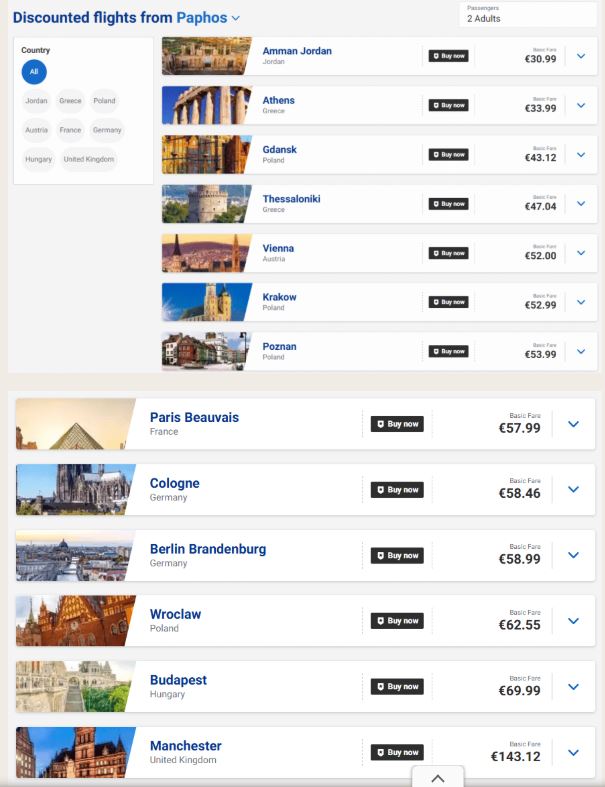Buy now the Amman Jordan flight
Viewport: 605px width, 787px height.
coord(448,56)
